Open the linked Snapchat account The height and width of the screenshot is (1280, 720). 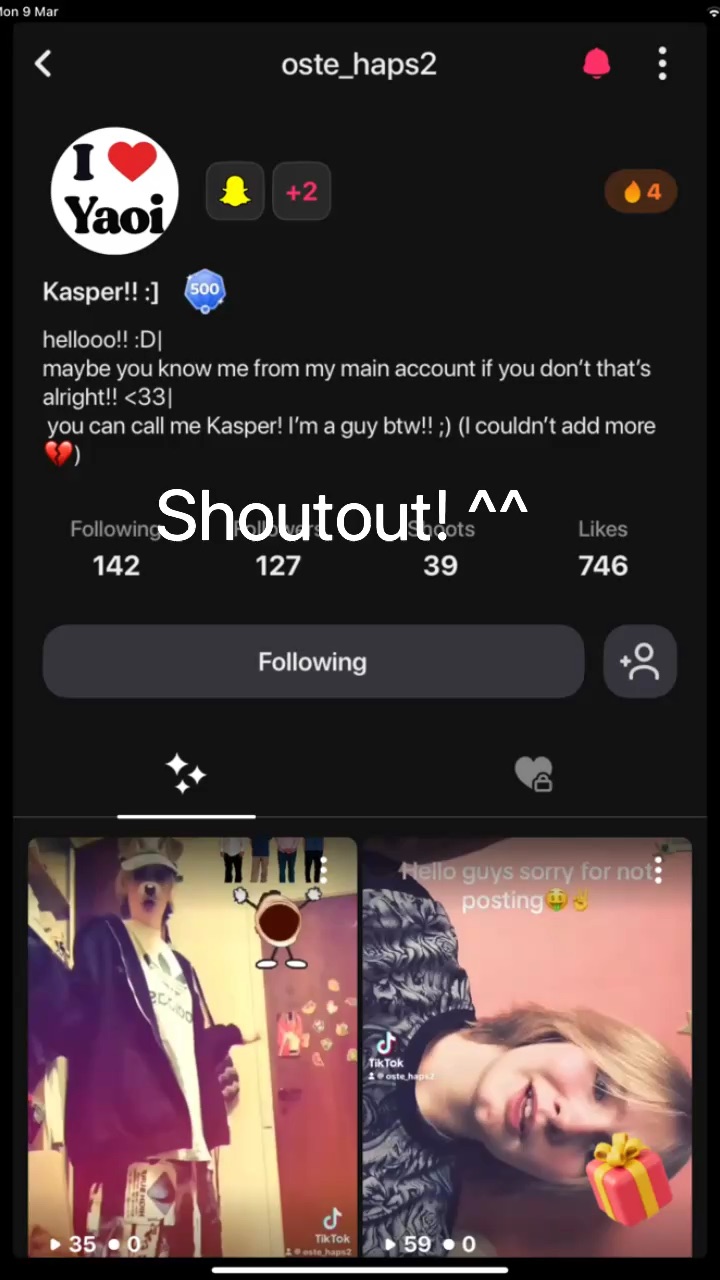click(x=235, y=191)
